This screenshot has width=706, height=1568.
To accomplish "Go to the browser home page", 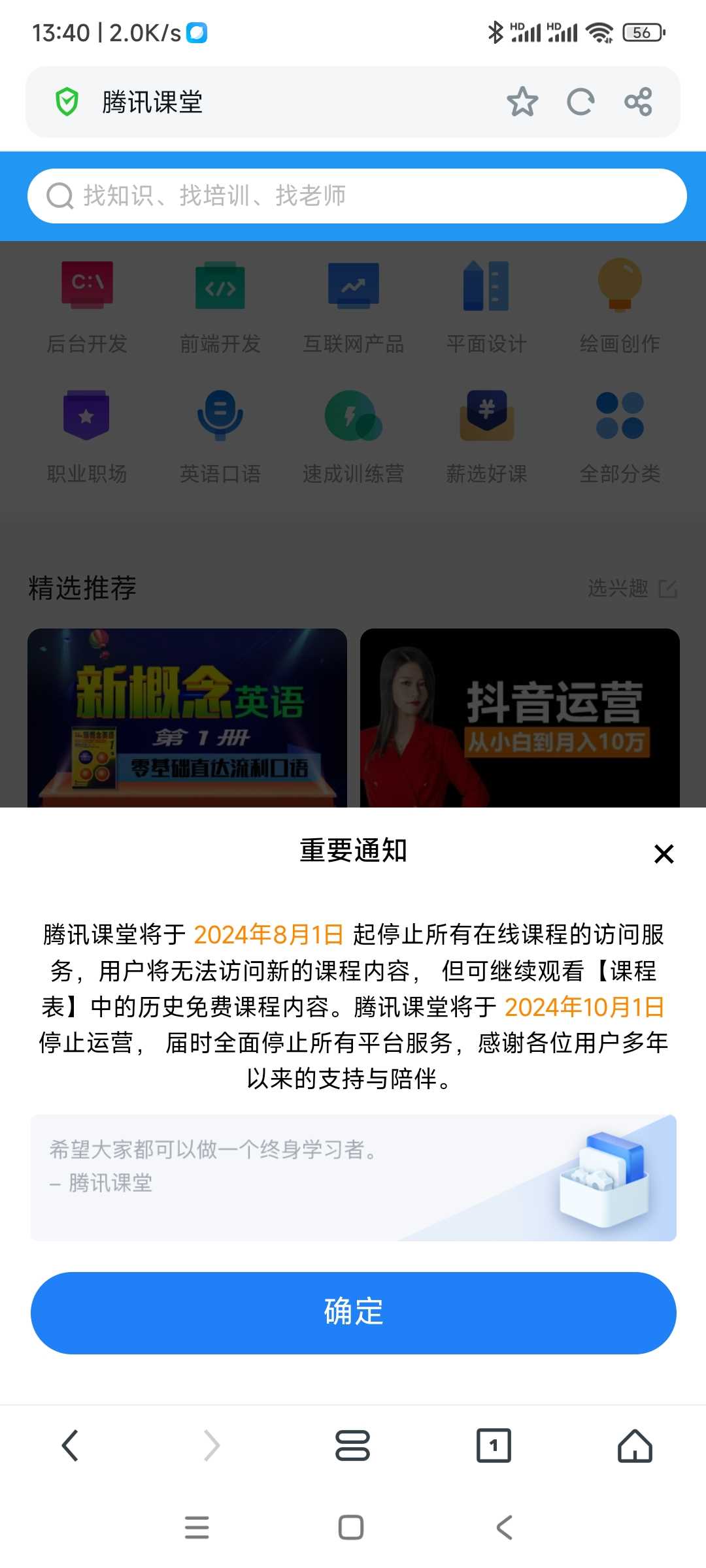I will (x=635, y=1445).
